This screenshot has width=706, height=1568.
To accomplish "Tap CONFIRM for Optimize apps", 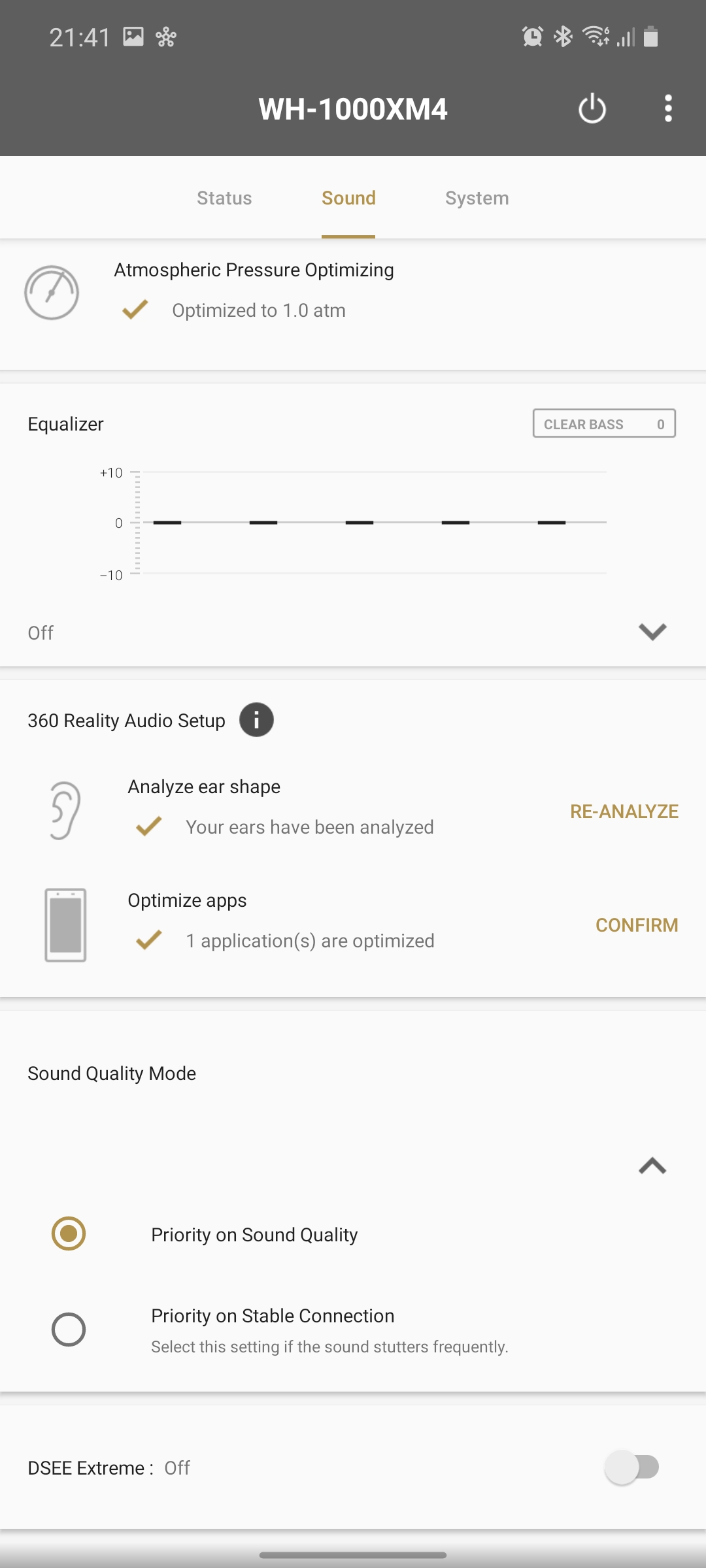I will (636, 925).
